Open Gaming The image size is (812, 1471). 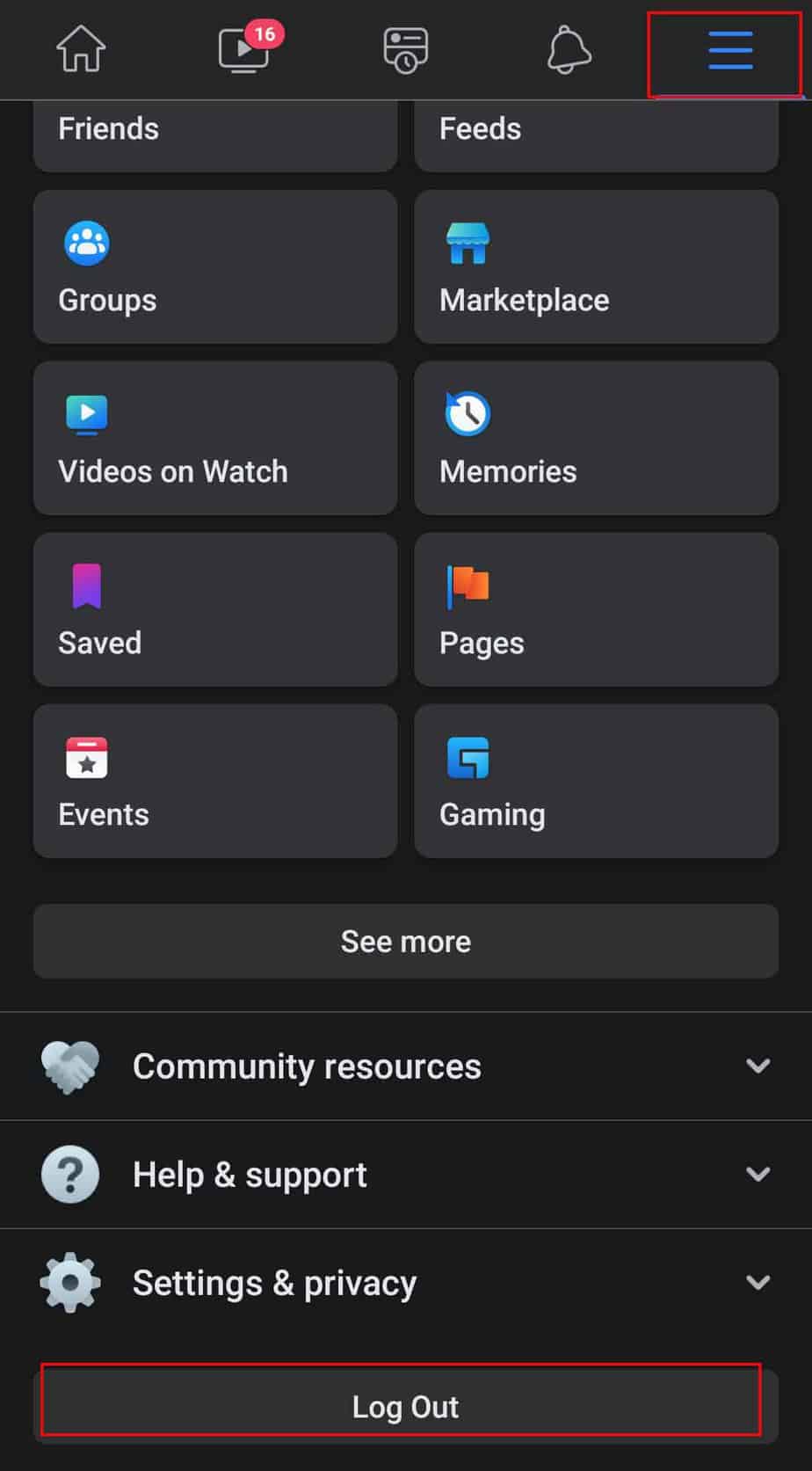pyautogui.click(x=596, y=781)
